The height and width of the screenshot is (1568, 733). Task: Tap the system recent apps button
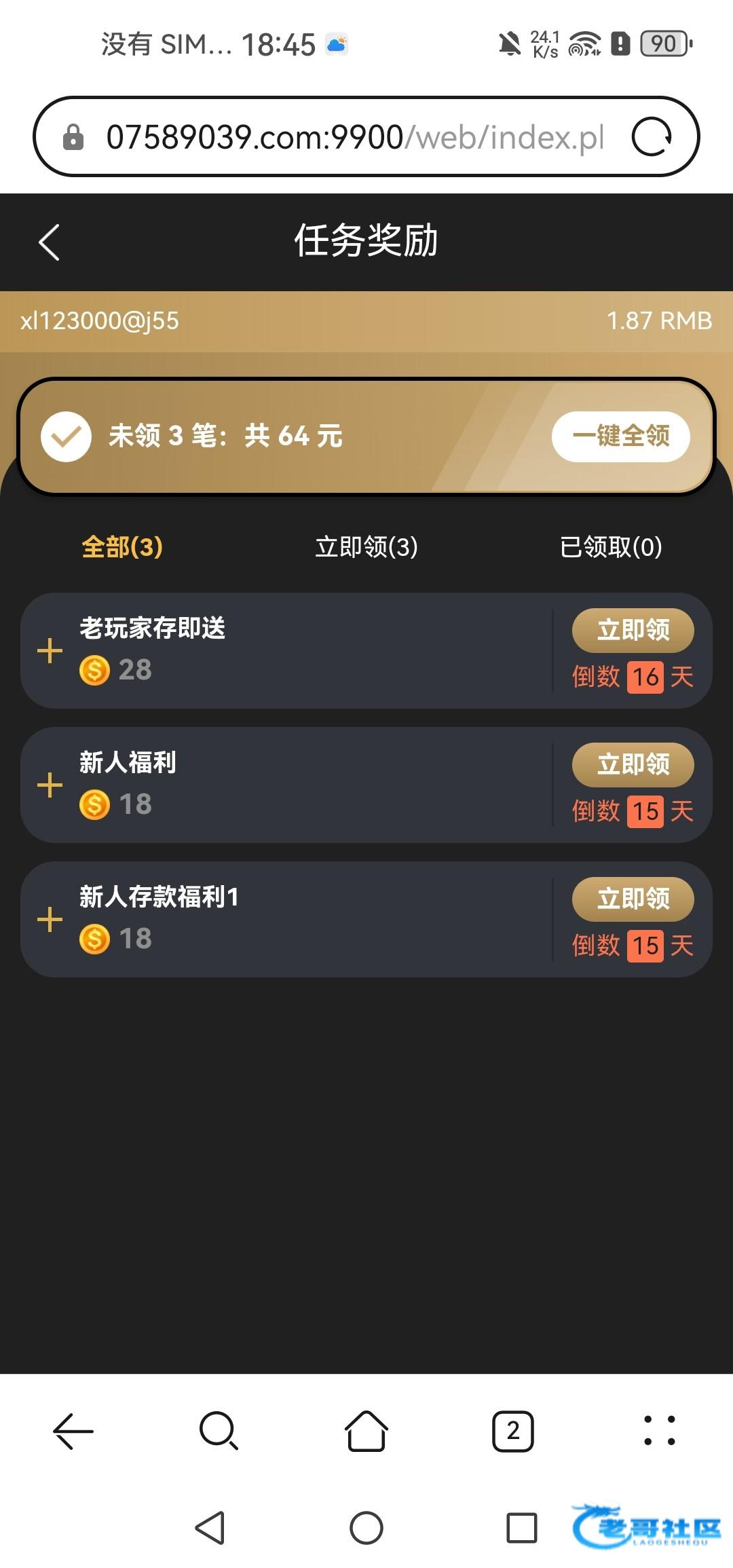(521, 1529)
